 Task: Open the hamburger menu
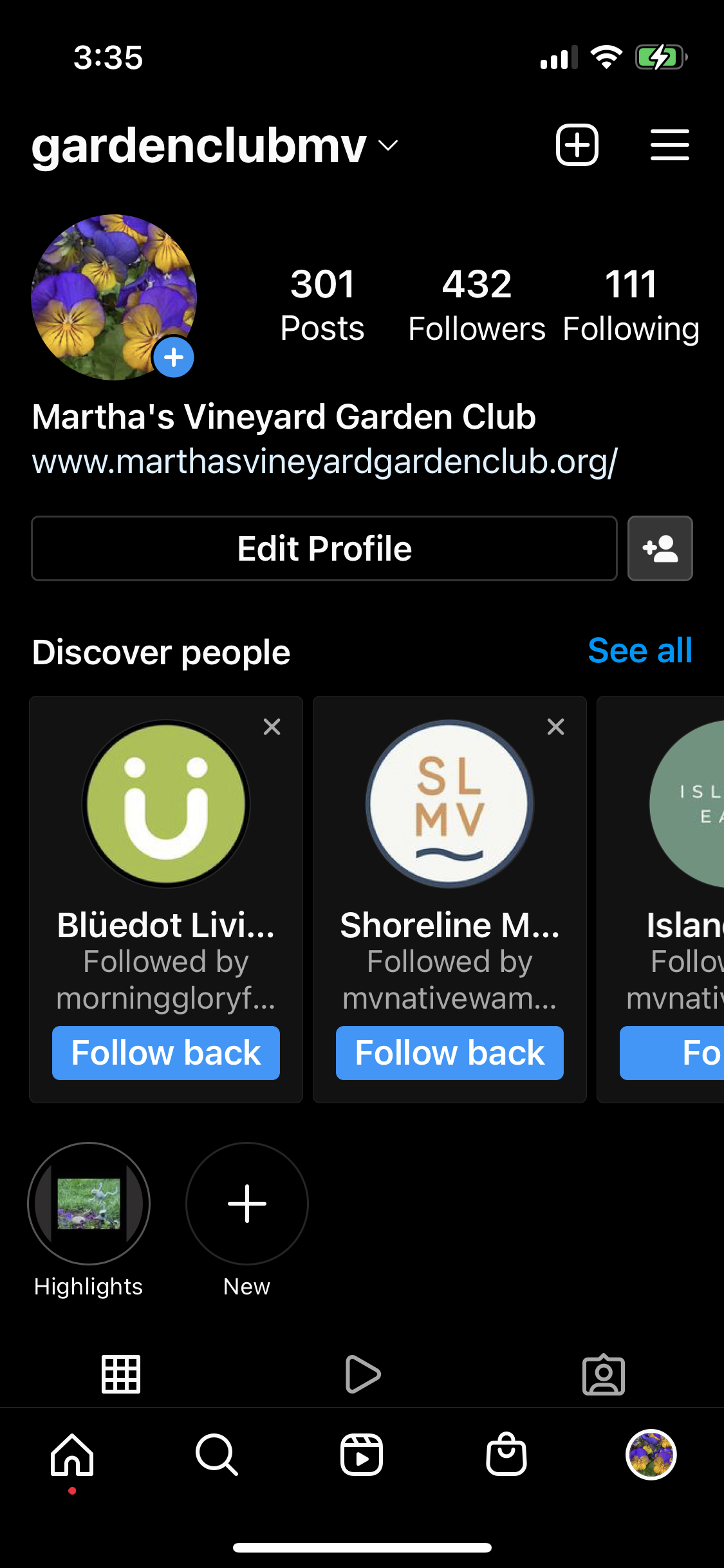(669, 145)
